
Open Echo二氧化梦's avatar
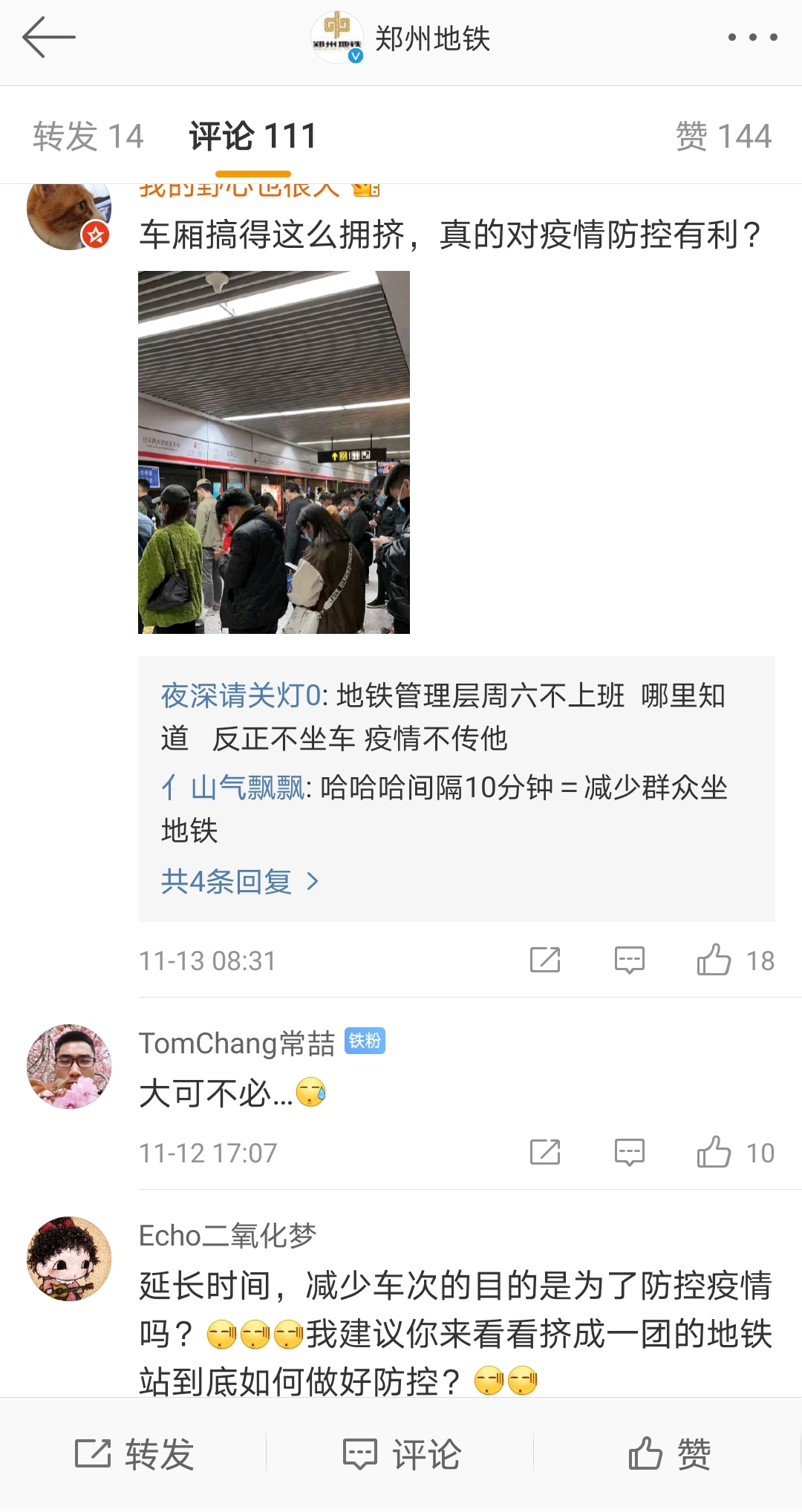pos(69,1259)
